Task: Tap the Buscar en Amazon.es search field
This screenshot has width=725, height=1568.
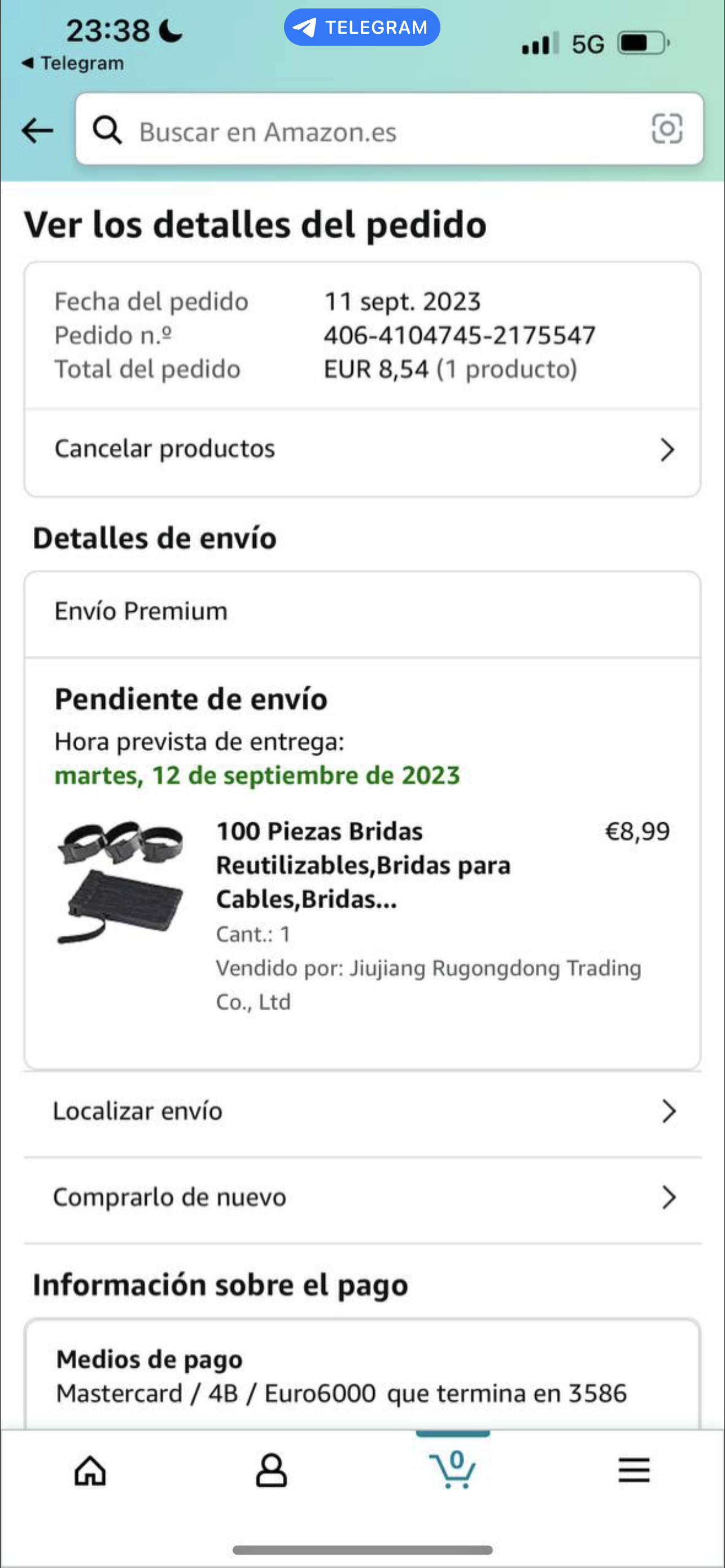Action: [390, 129]
